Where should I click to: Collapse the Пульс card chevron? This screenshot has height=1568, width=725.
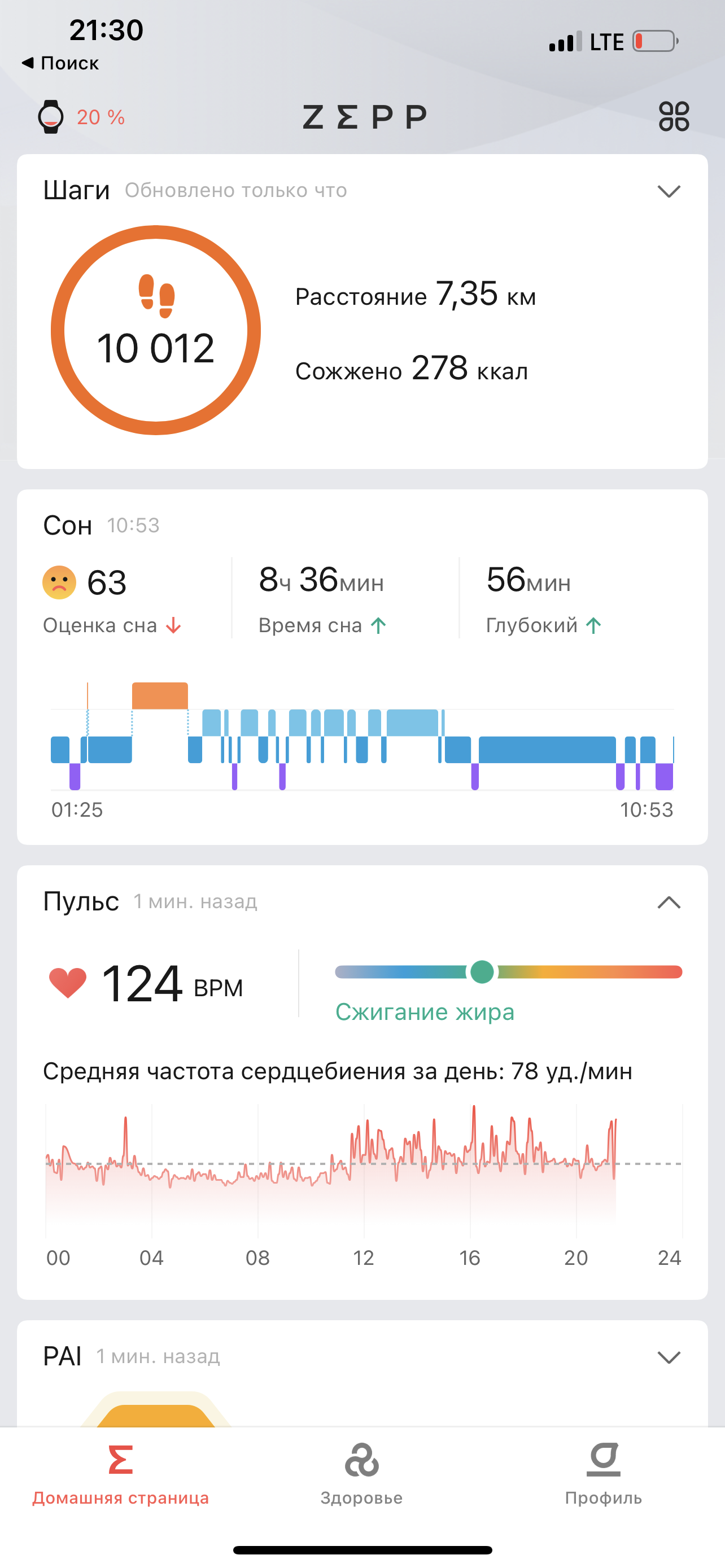click(669, 902)
